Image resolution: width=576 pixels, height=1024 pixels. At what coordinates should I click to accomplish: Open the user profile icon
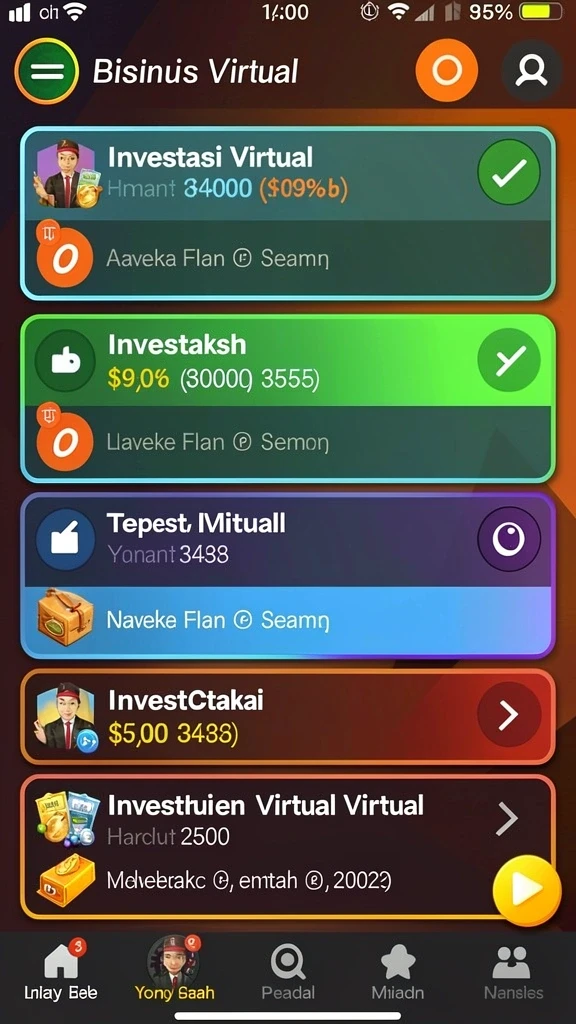tap(532, 71)
